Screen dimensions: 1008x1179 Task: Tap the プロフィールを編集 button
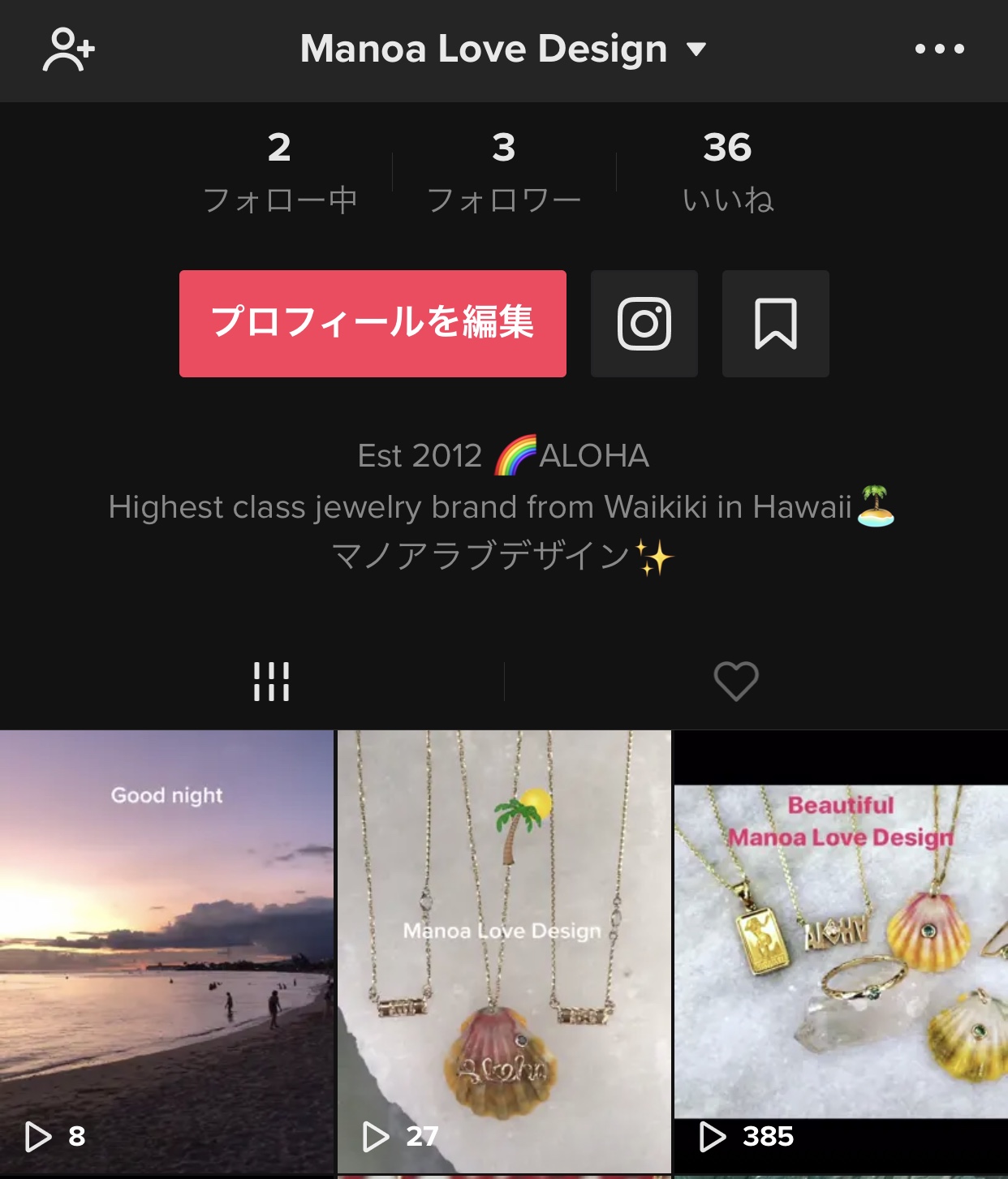pyautogui.click(x=373, y=323)
